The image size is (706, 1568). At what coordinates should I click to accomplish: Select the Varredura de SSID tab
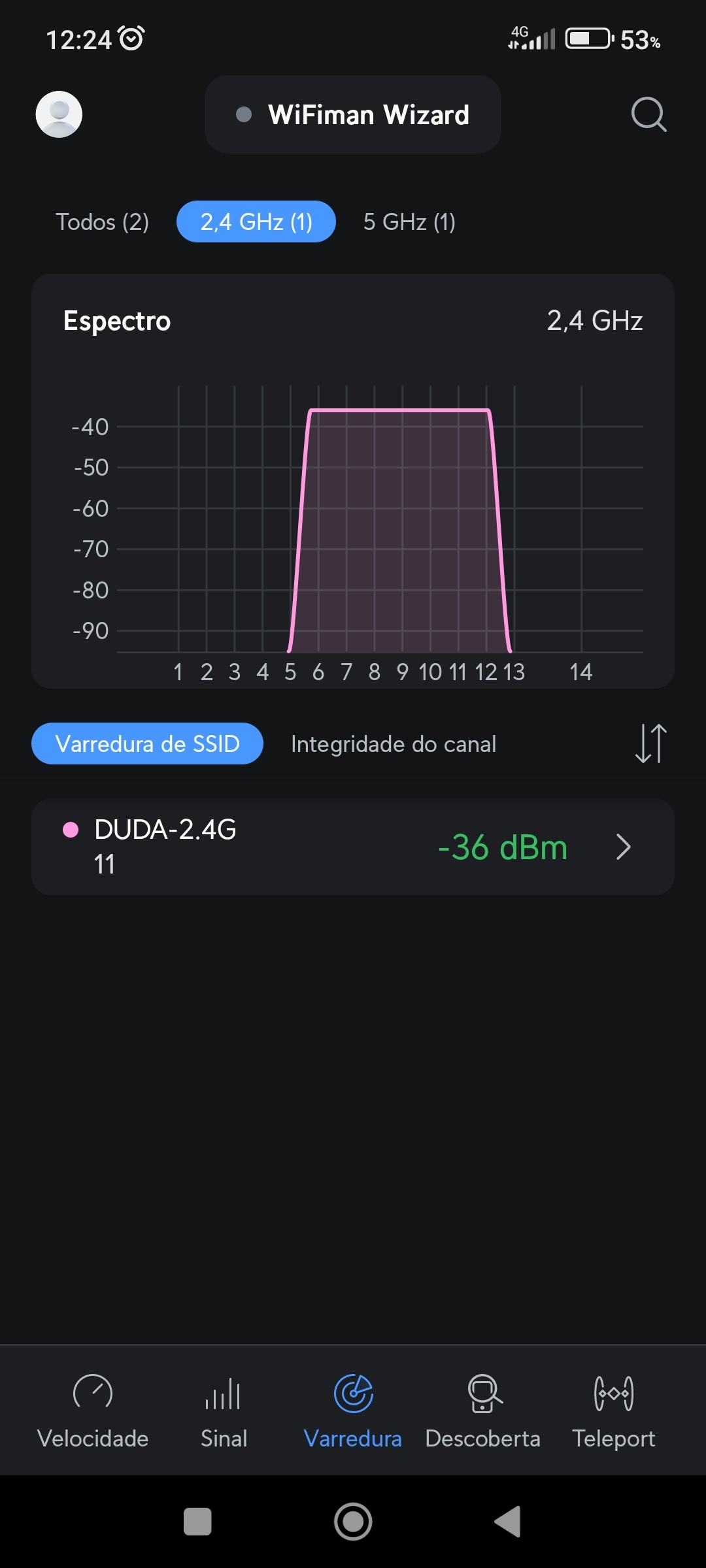pos(147,743)
